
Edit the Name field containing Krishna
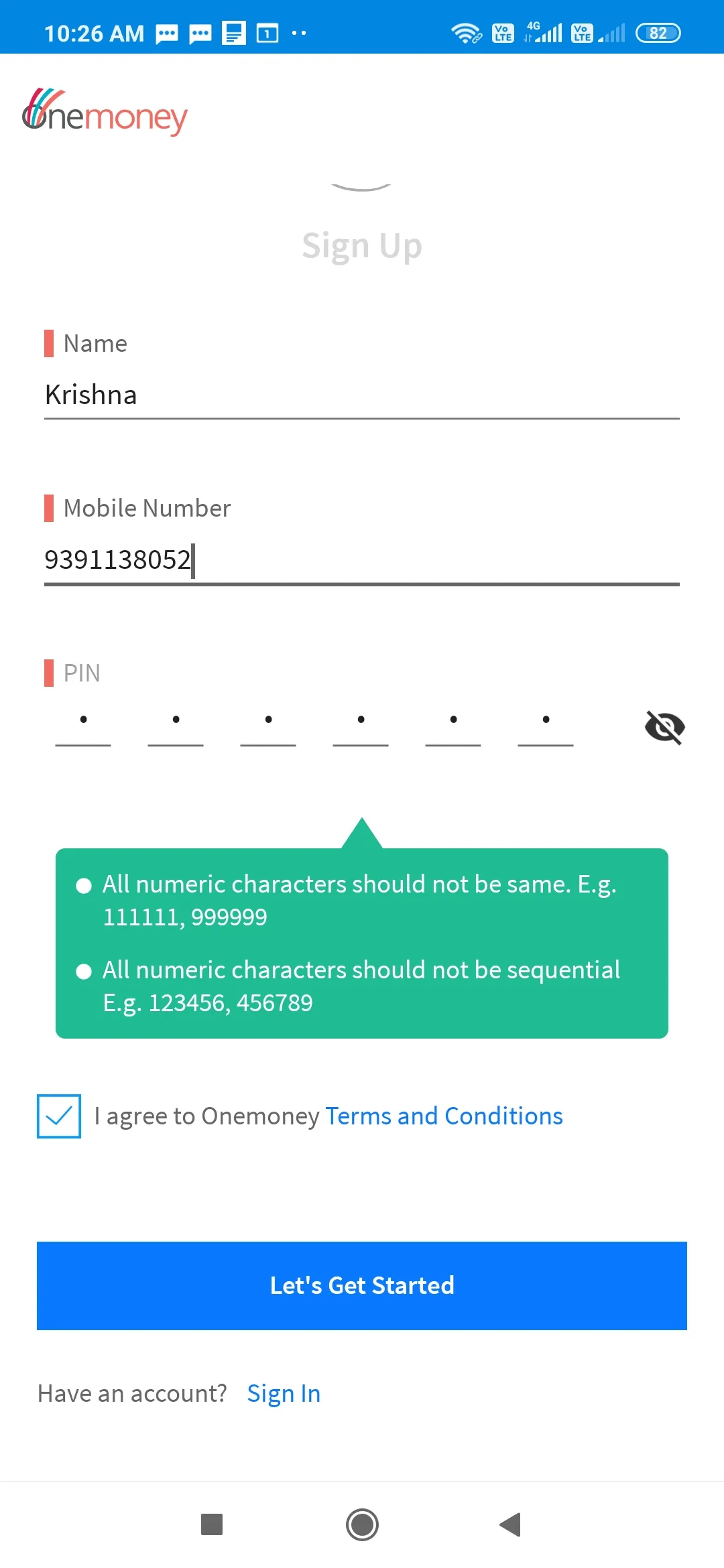[362, 395]
